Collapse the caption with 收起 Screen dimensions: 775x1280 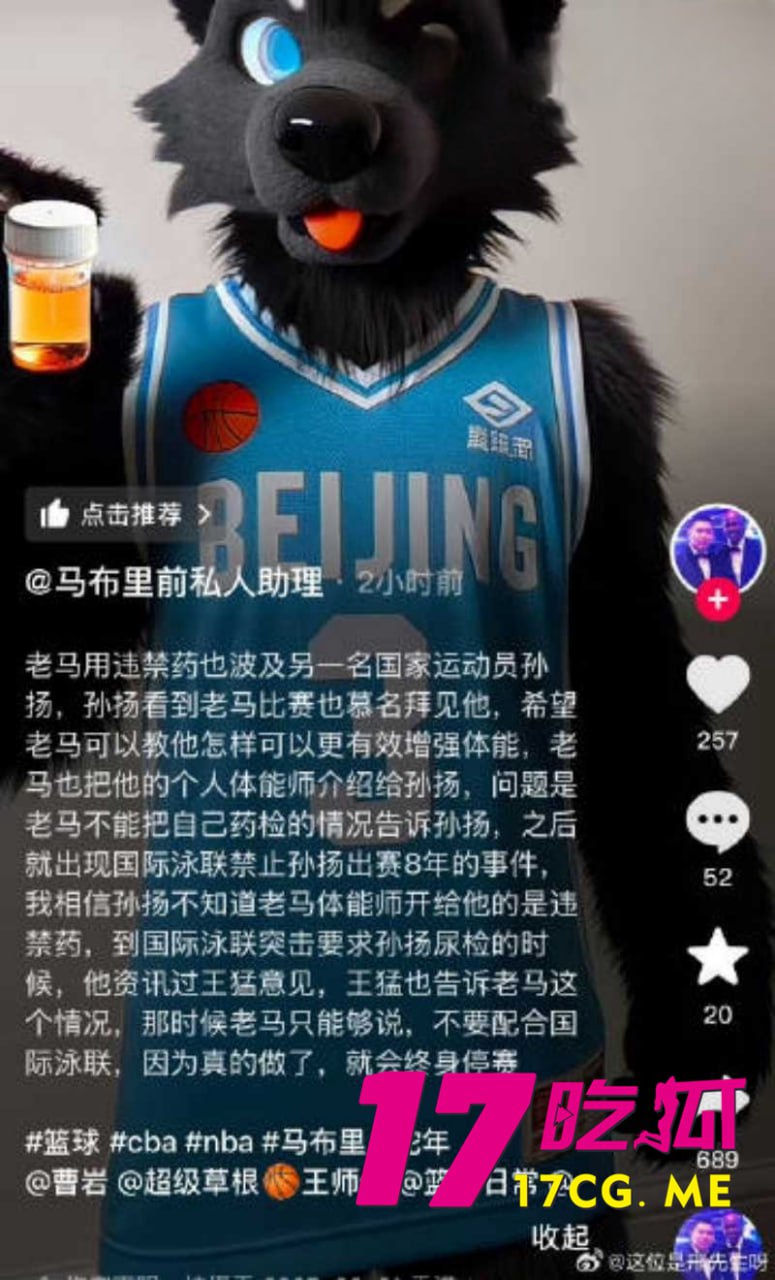tap(559, 1237)
